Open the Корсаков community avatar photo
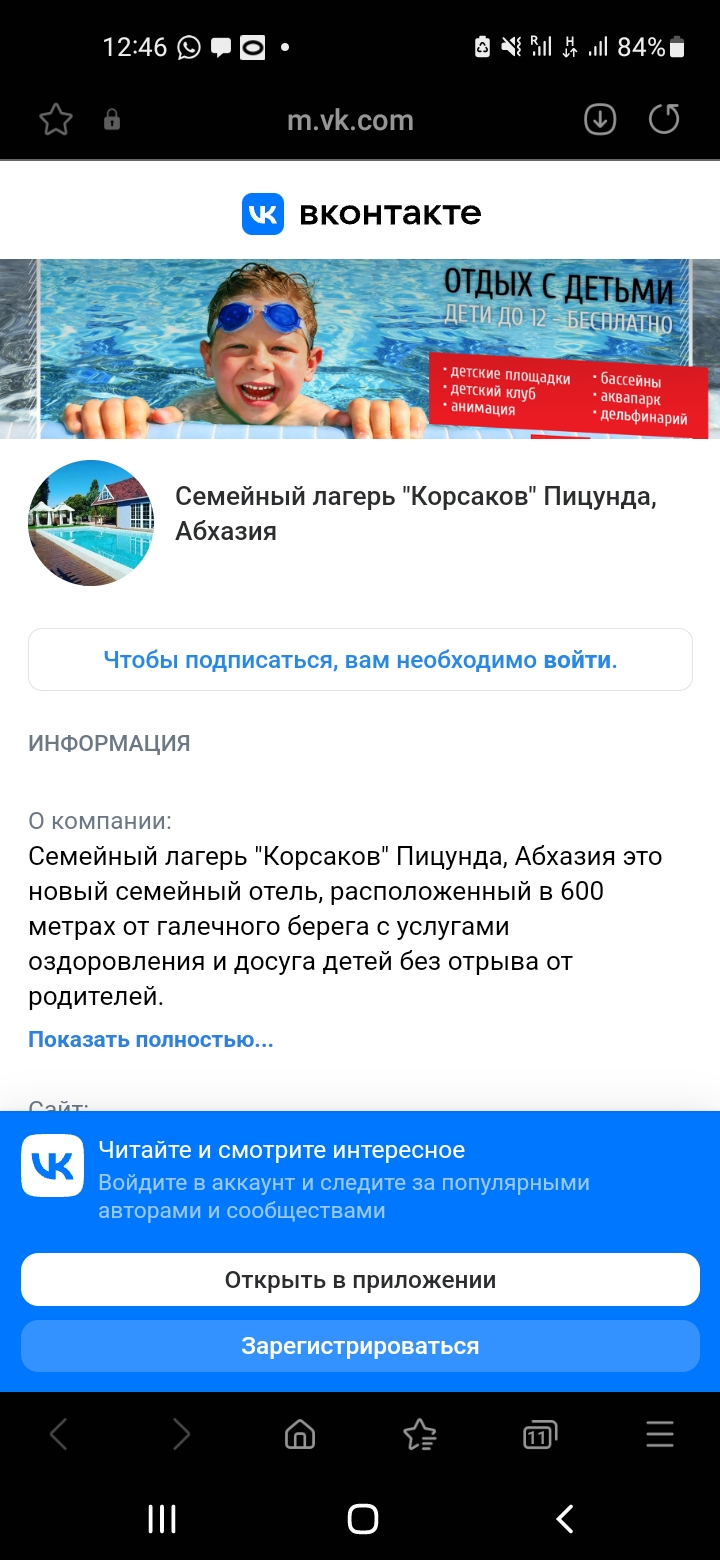Screen dimensions: 720x1560 point(91,523)
